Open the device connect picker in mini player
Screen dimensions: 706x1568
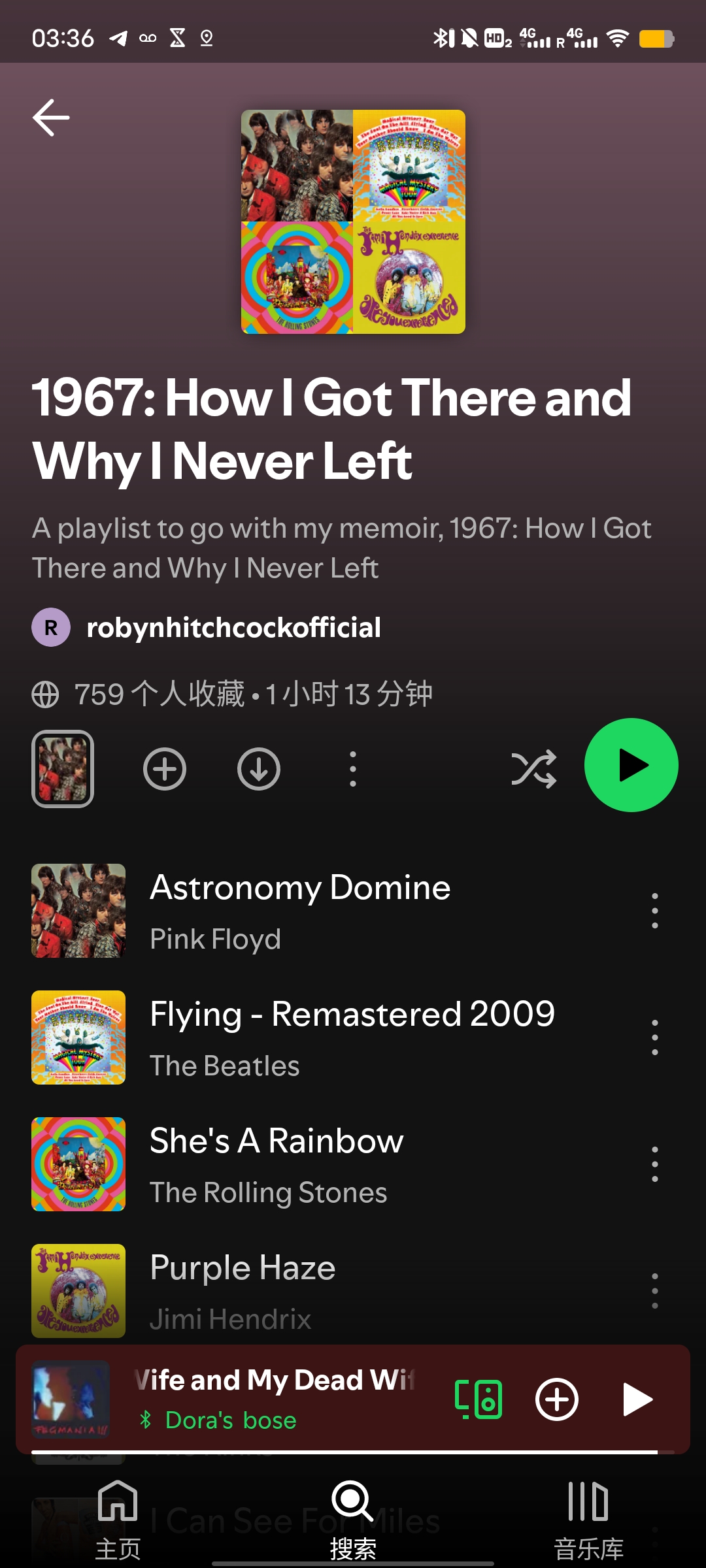tap(479, 1399)
